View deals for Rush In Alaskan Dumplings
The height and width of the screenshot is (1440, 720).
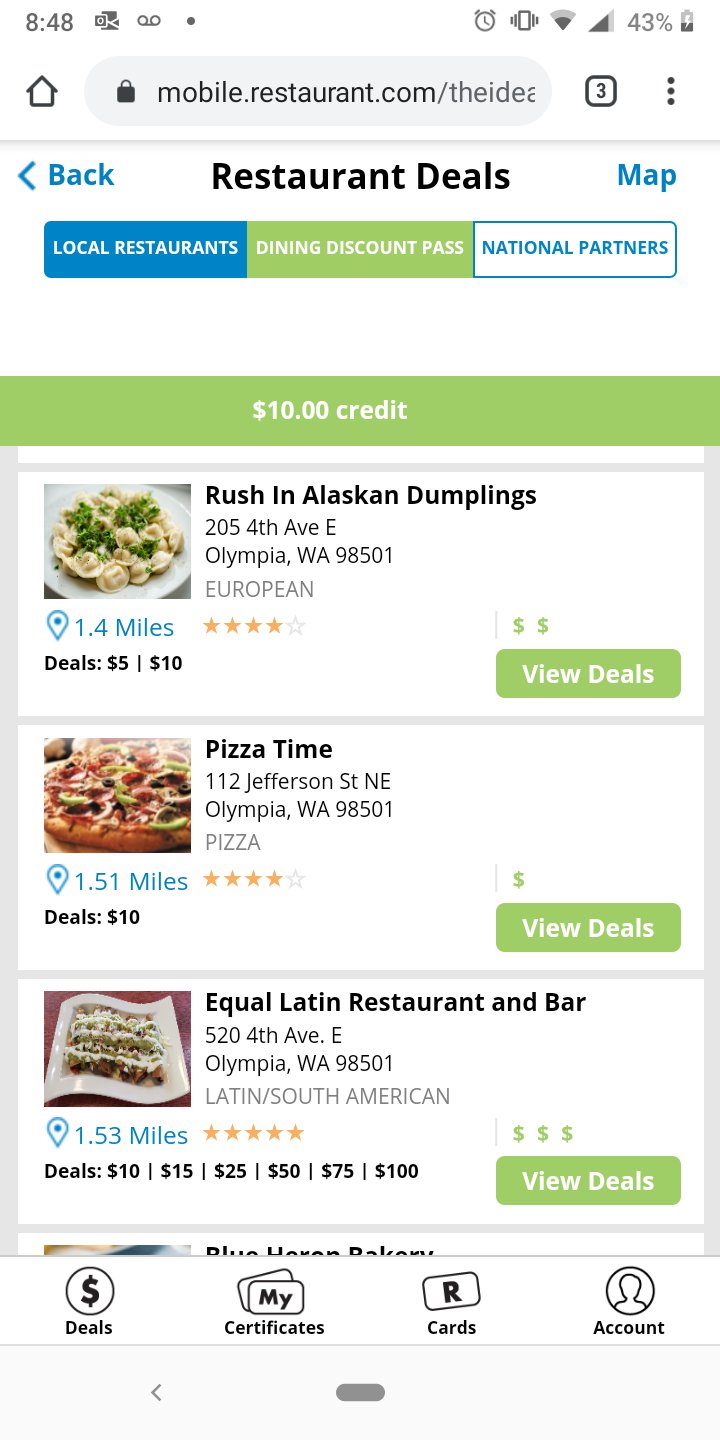coord(588,674)
